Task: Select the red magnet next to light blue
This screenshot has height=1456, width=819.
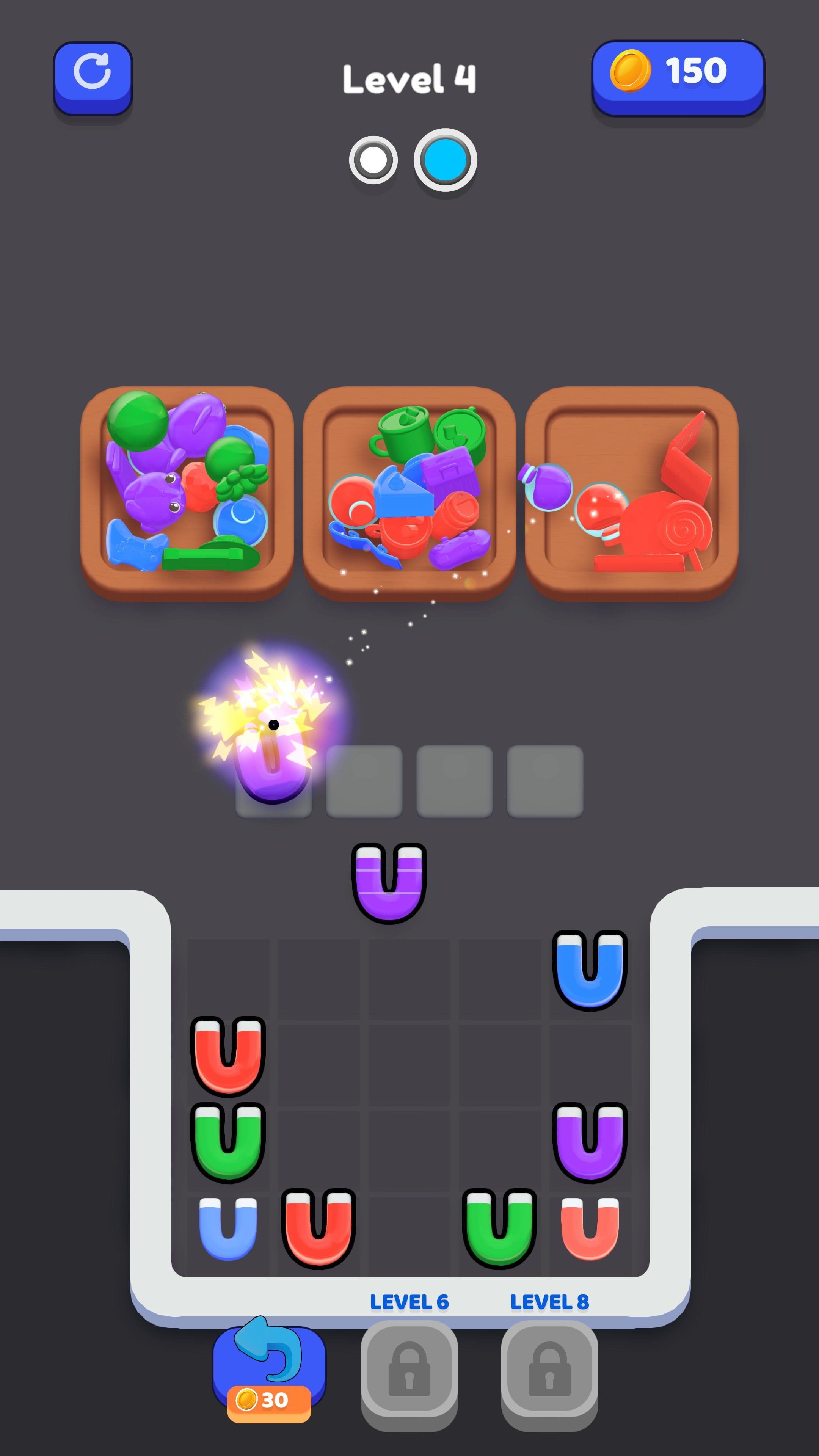Action: point(318,1228)
